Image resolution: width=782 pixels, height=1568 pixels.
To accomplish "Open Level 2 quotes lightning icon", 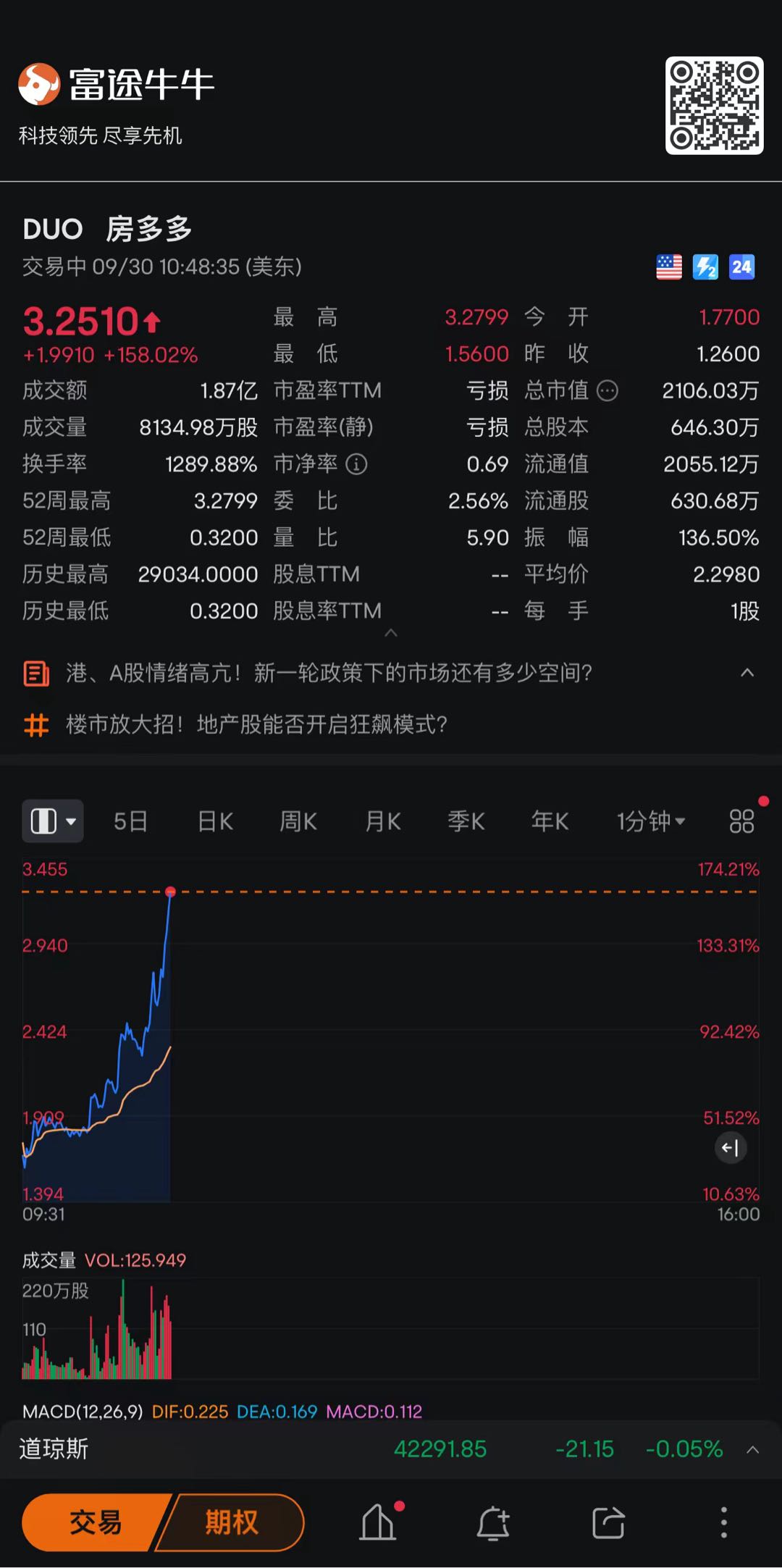I will point(704,267).
